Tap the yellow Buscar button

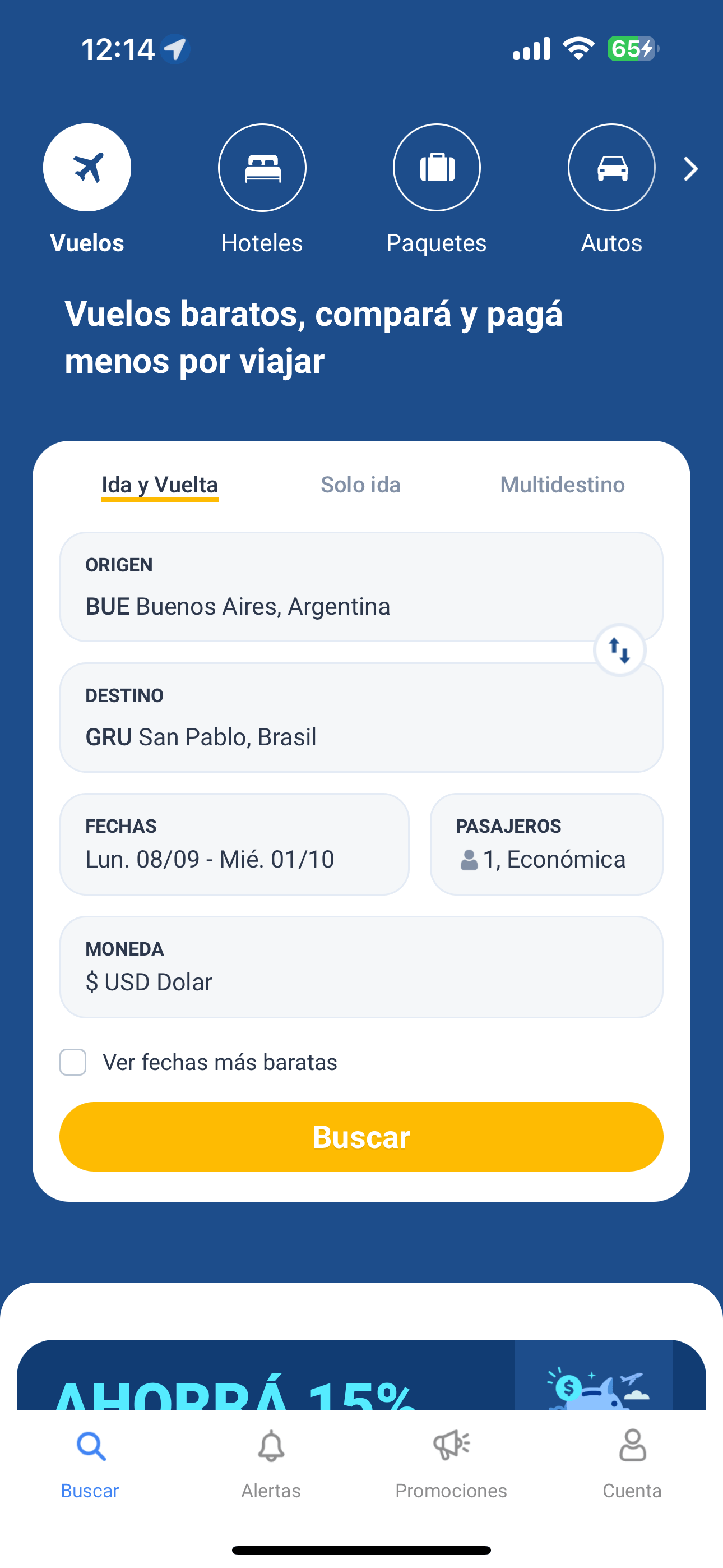tap(360, 1136)
